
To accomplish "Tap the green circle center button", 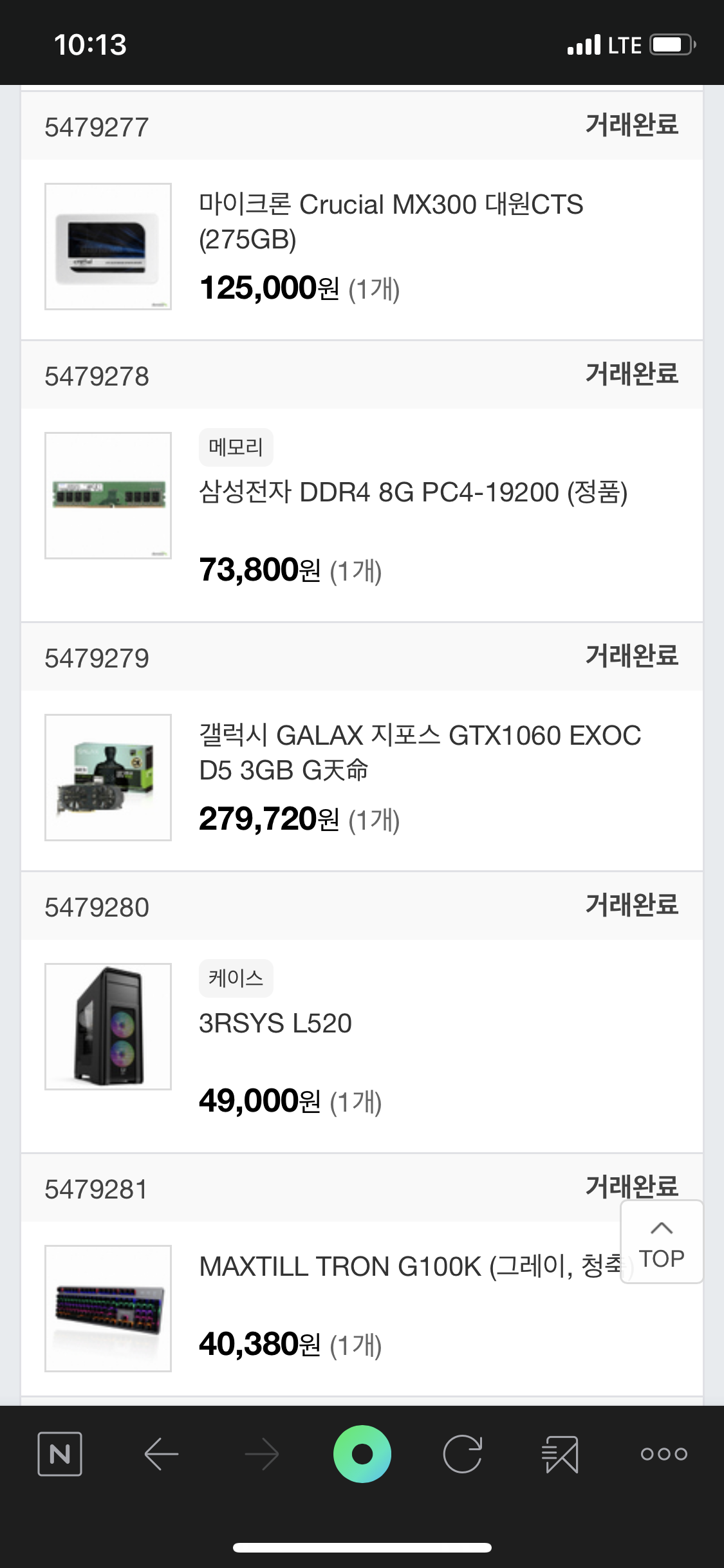I will [x=362, y=1453].
